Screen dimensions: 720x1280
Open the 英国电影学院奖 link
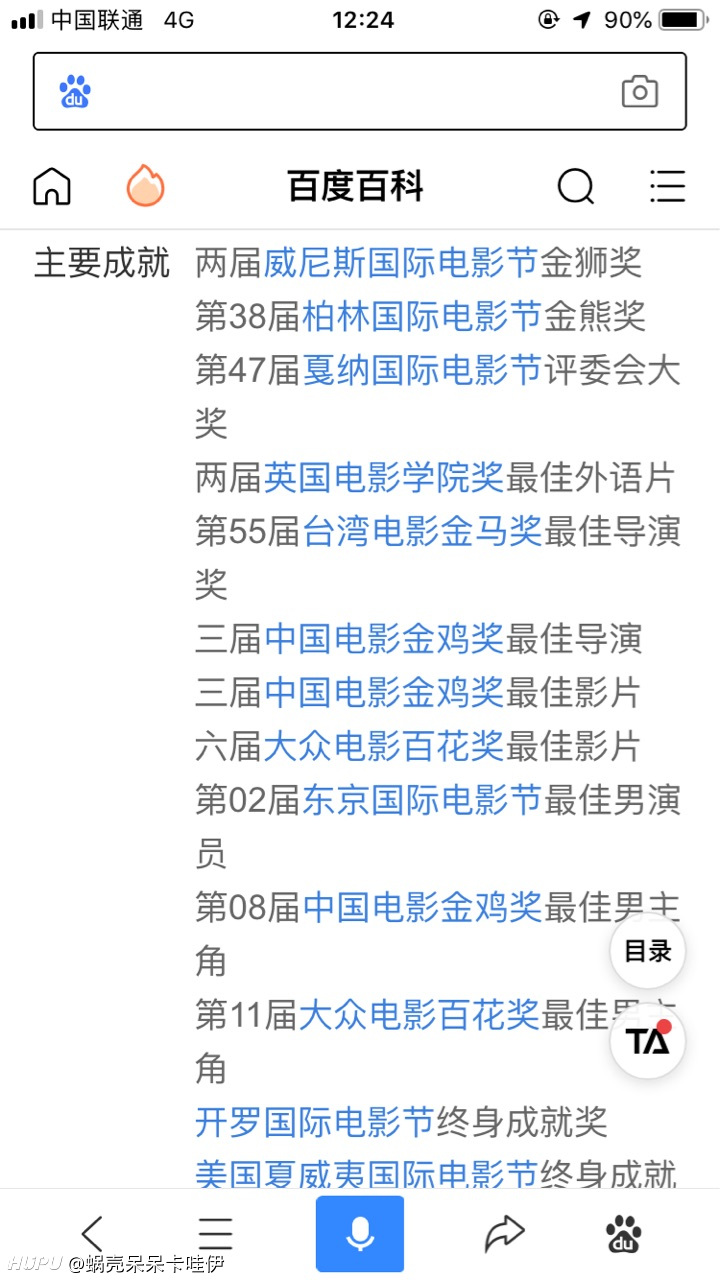pos(384,479)
